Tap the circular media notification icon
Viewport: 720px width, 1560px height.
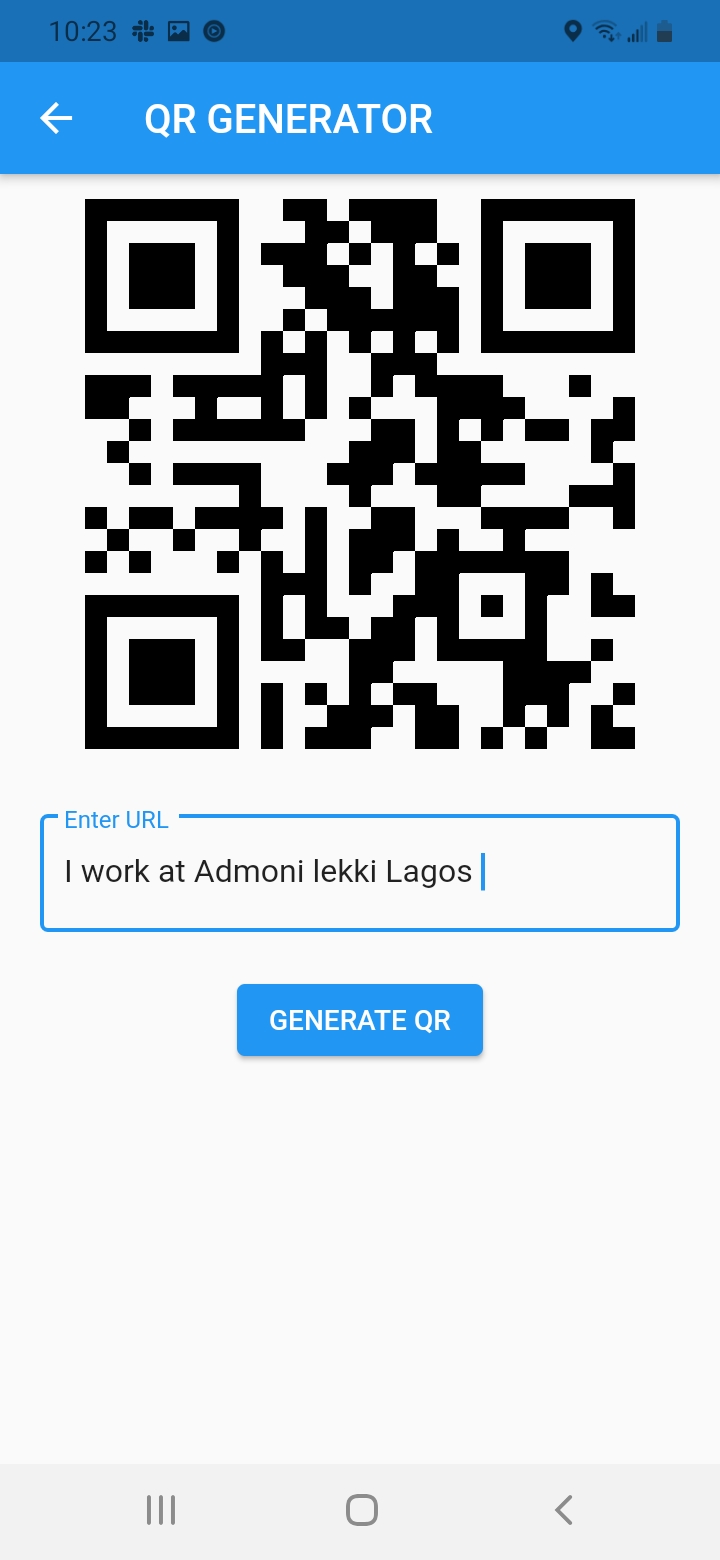[x=214, y=31]
